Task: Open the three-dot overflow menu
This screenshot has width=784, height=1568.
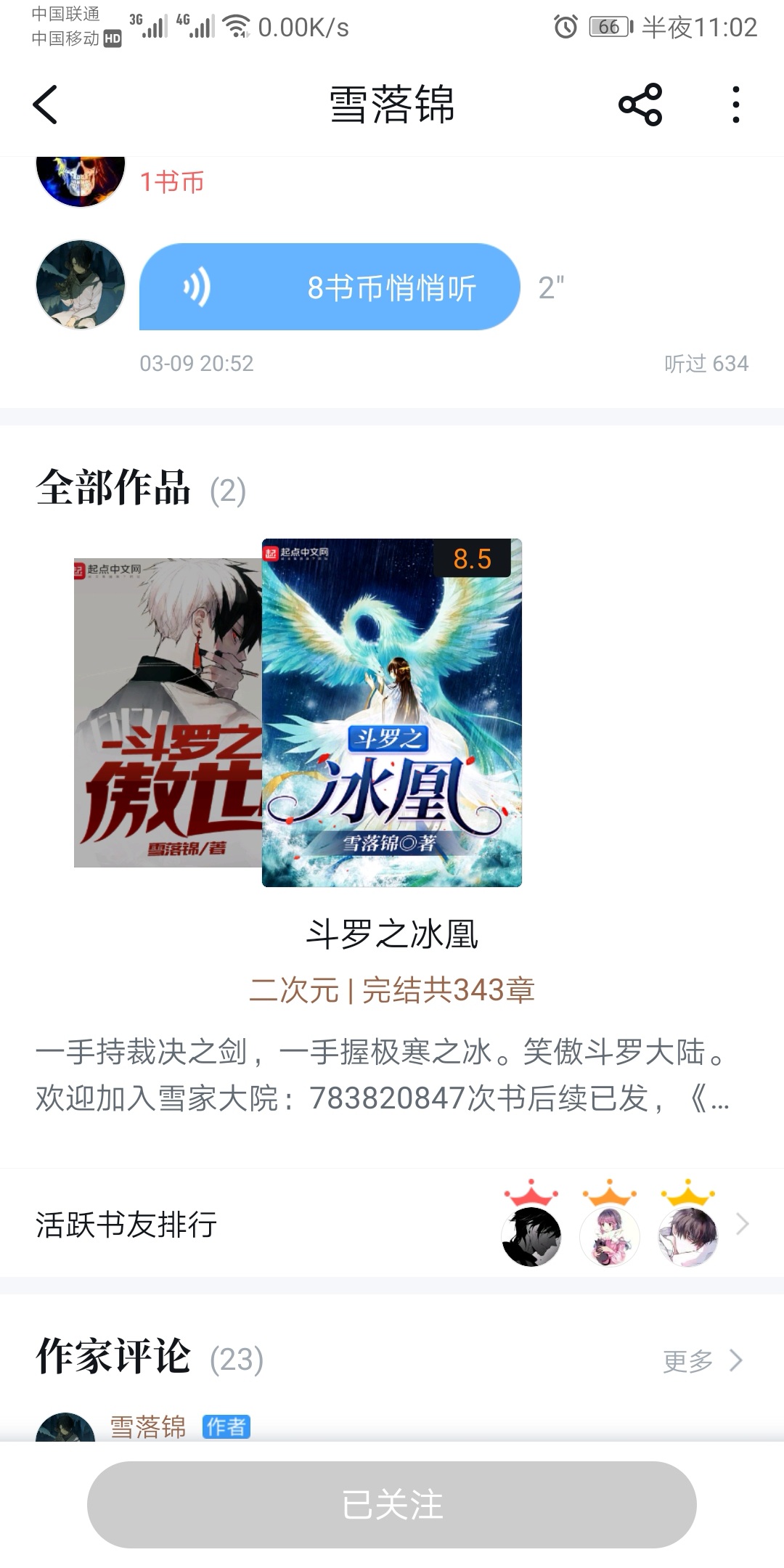Action: [735, 105]
